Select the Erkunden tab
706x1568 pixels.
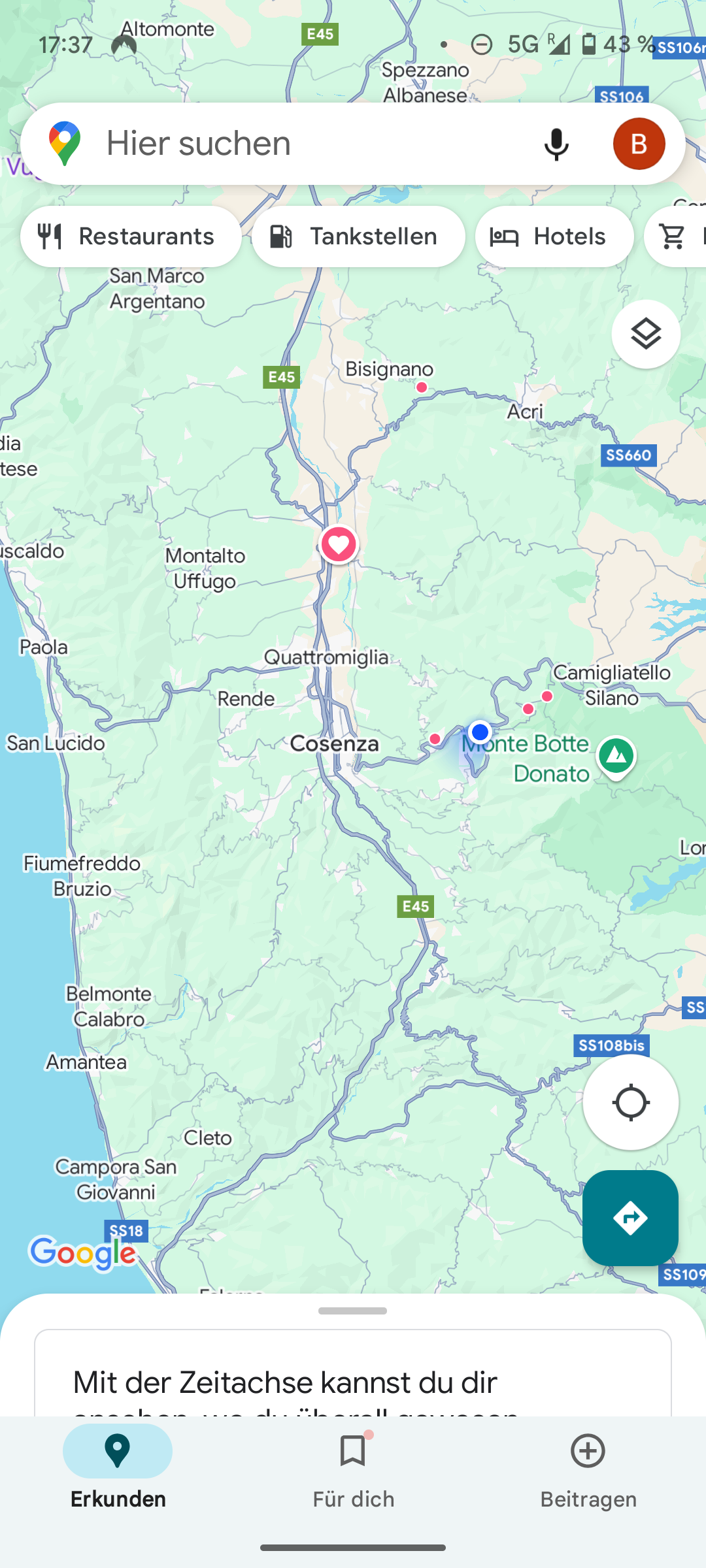click(118, 1471)
